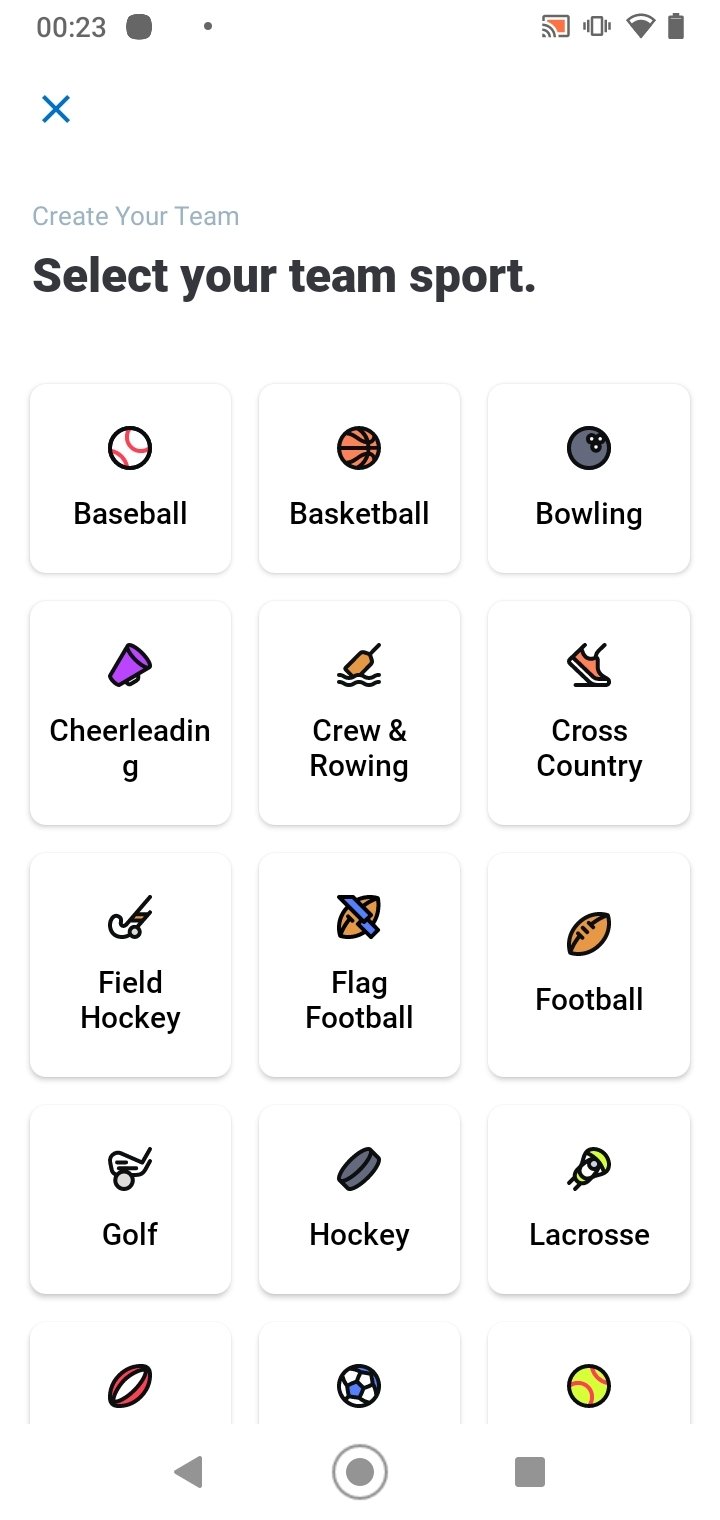Go back with system back button
Screen dimensions: 720x1520
188,1472
